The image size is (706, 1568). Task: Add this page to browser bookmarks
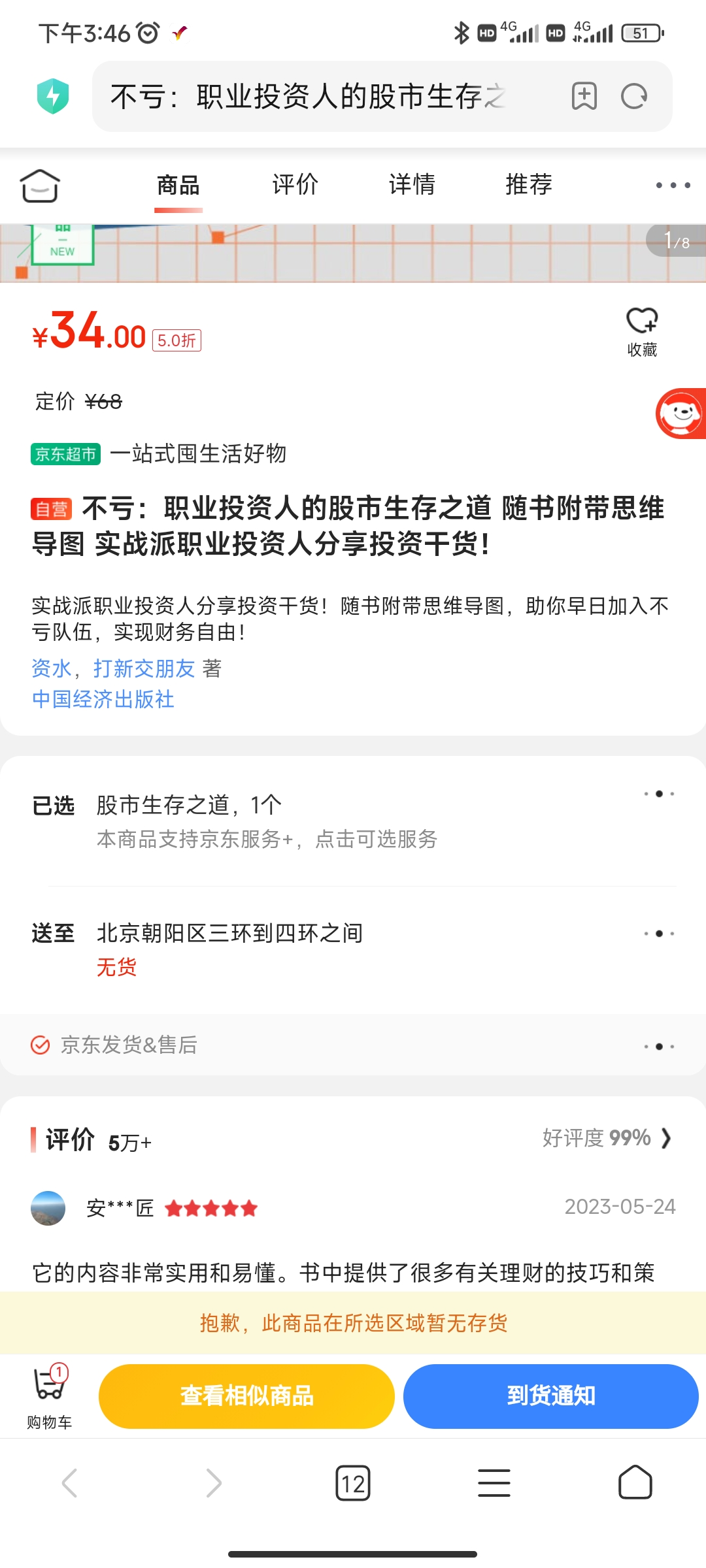click(584, 97)
